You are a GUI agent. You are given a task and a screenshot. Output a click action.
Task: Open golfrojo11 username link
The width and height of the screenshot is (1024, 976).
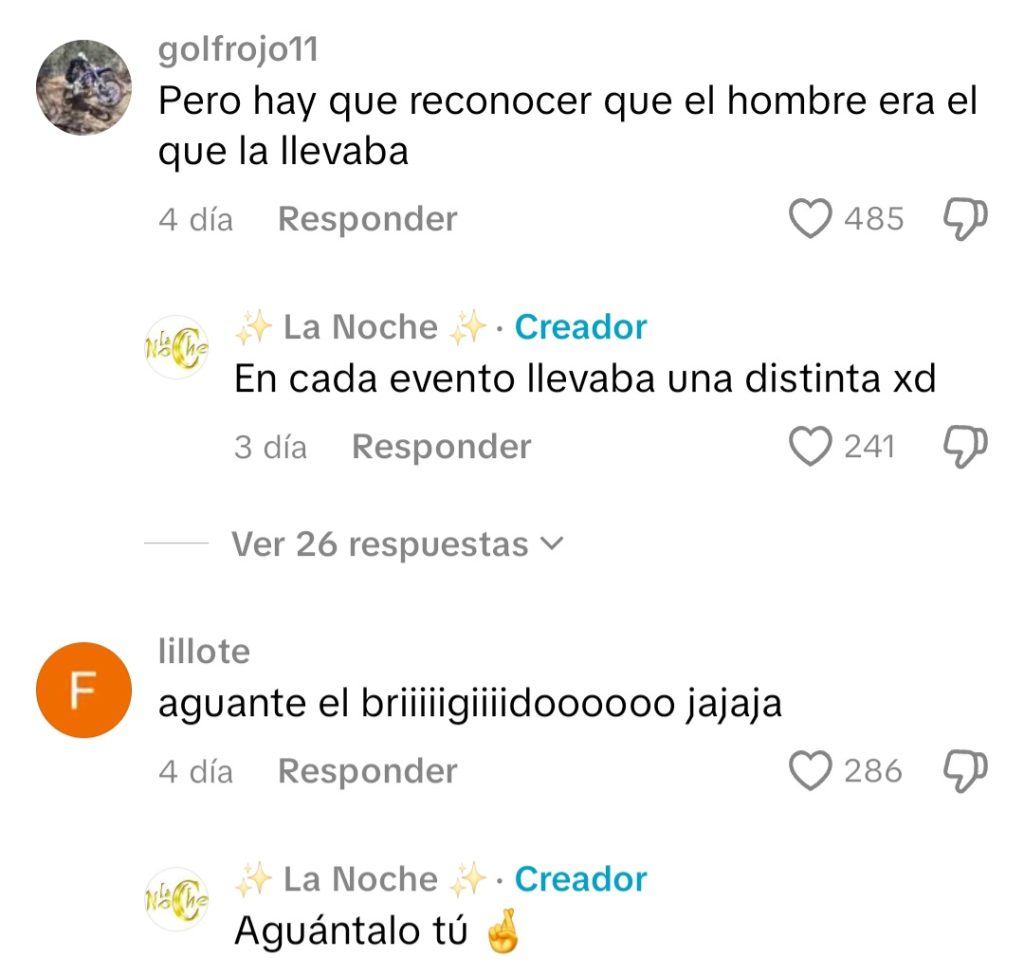pos(238,50)
